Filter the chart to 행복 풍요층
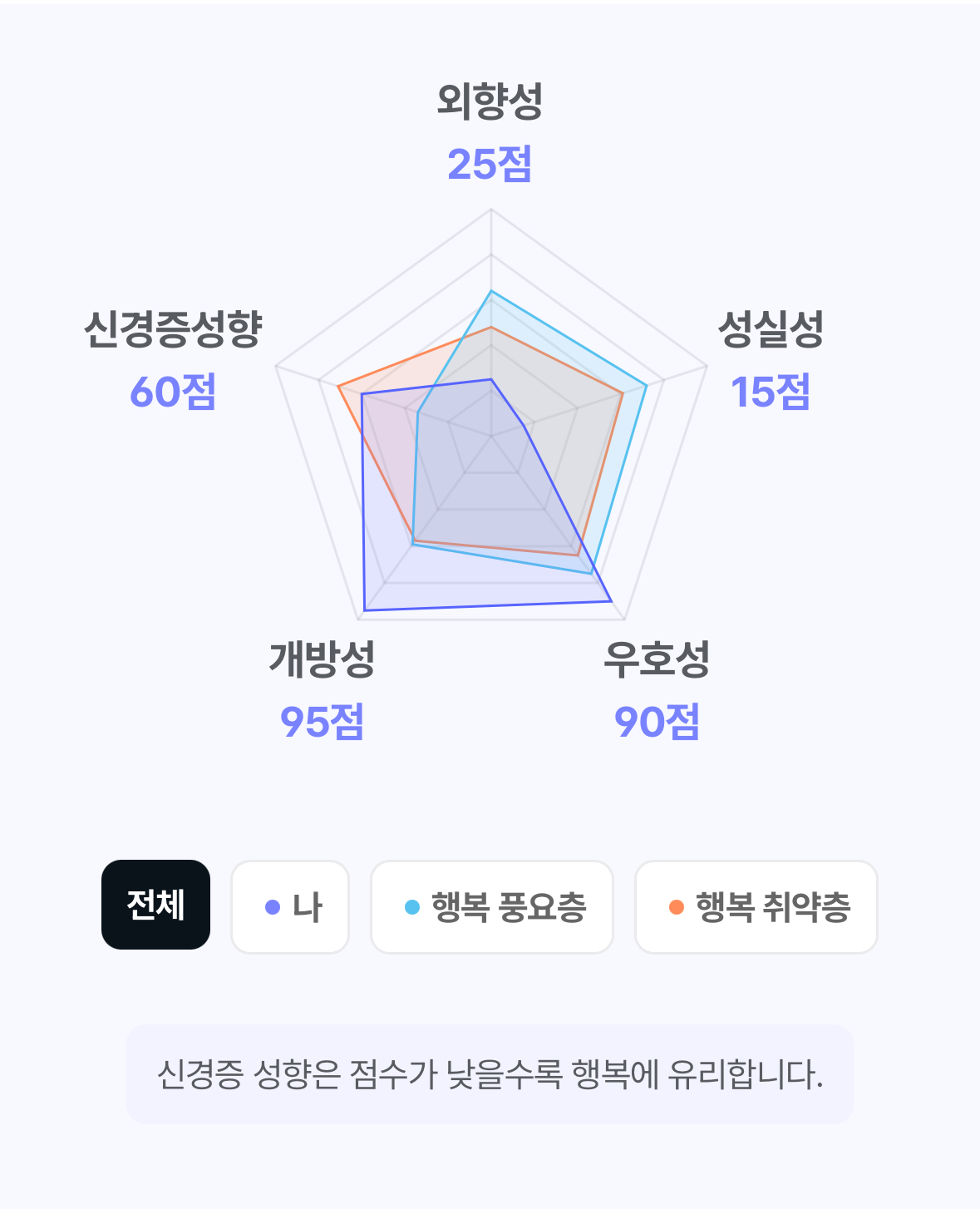This screenshot has height=1209, width=980. tap(492, 906)
